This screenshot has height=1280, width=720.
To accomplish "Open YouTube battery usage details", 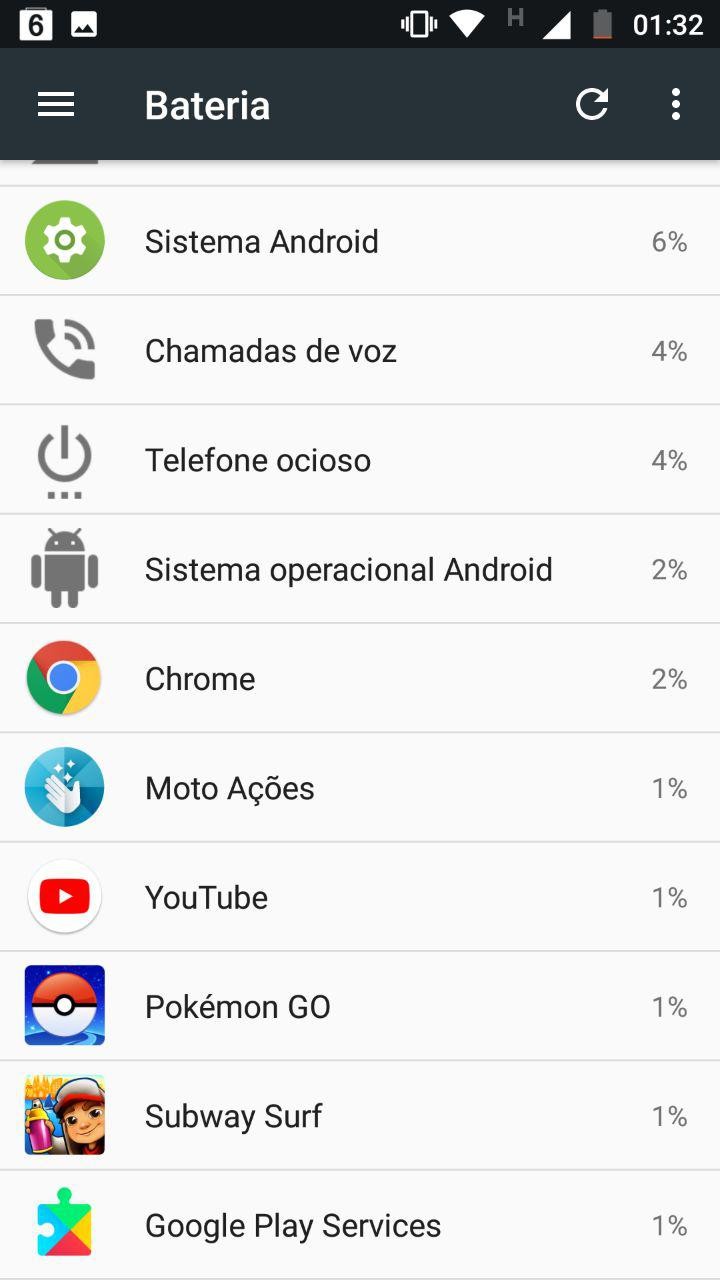I will [360, 897].
